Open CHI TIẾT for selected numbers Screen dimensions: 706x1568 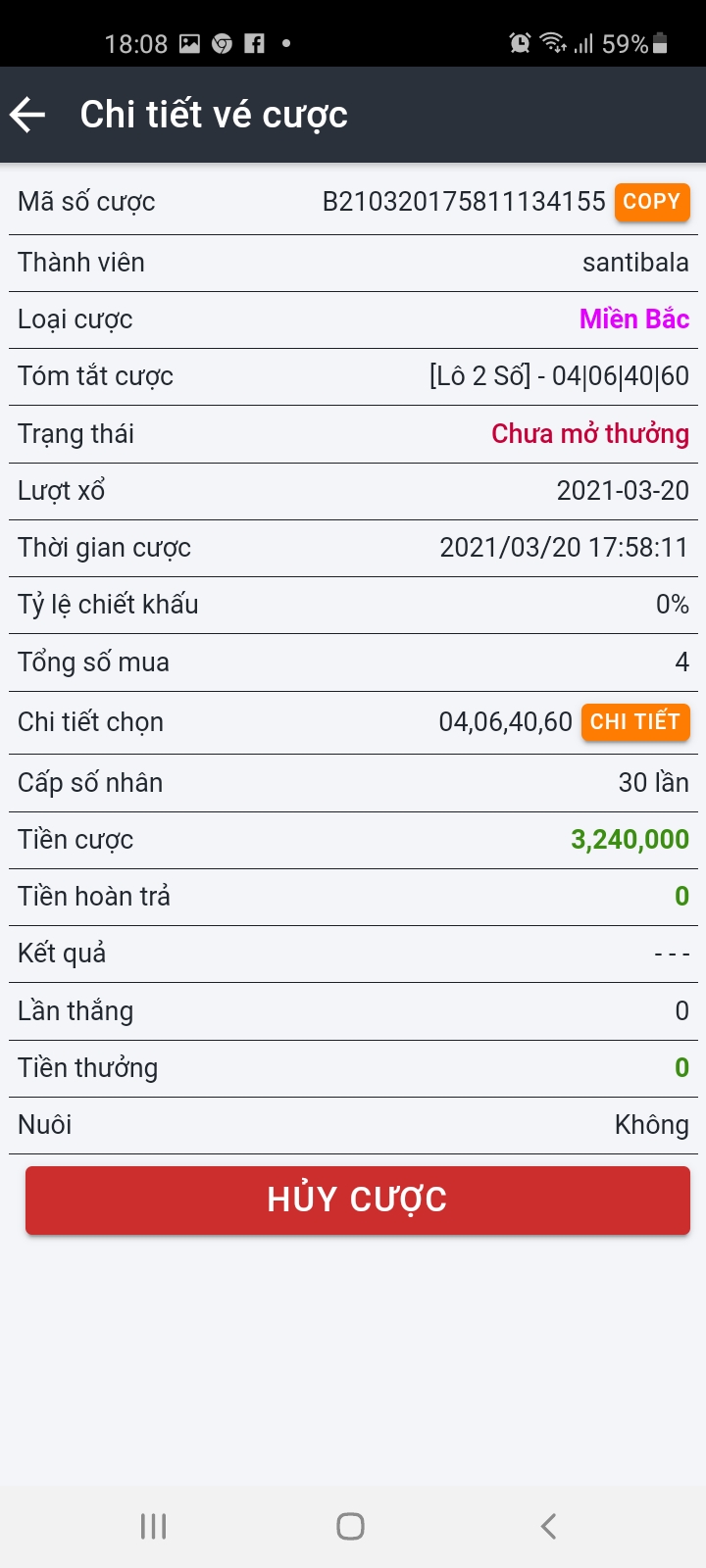coord(635,722)
